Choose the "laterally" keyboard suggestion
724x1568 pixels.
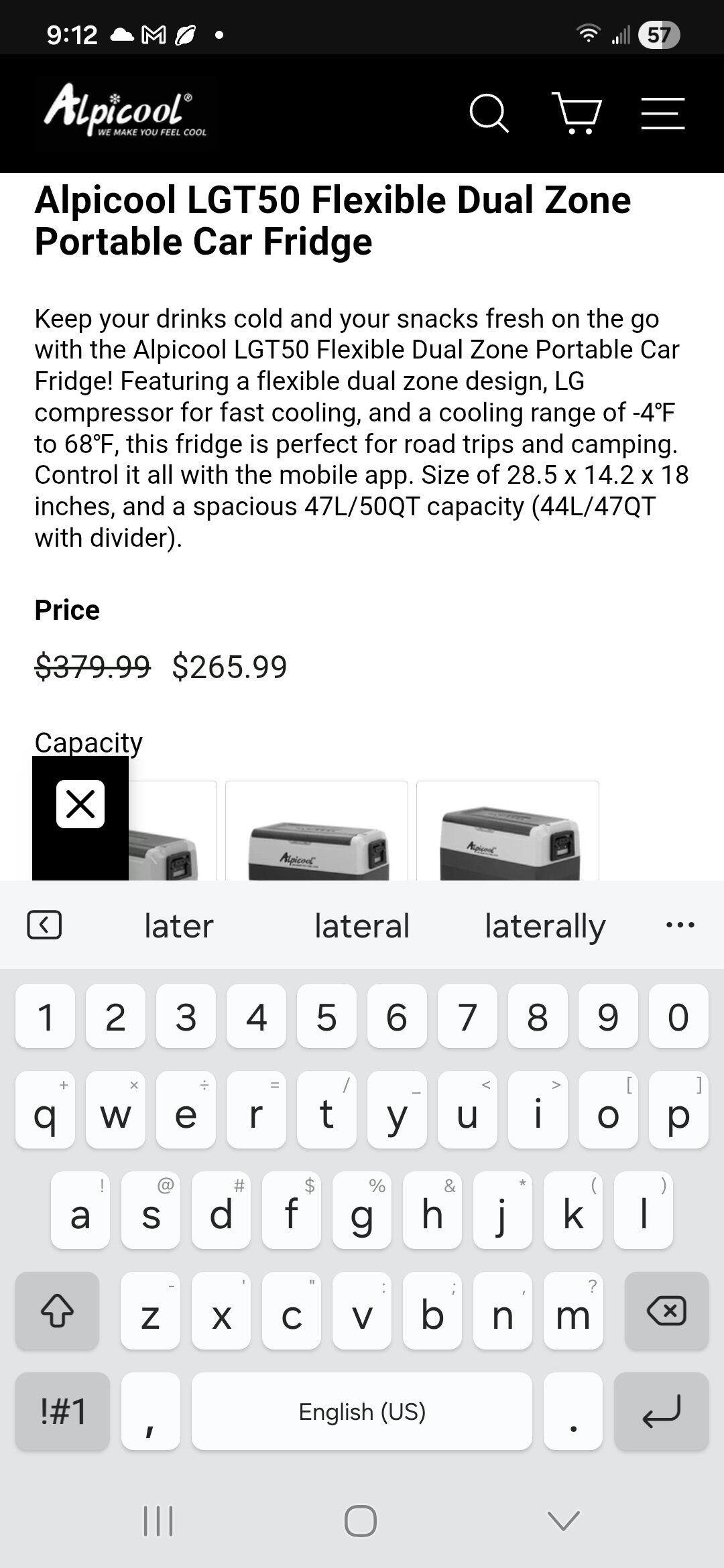pos(545,925)
